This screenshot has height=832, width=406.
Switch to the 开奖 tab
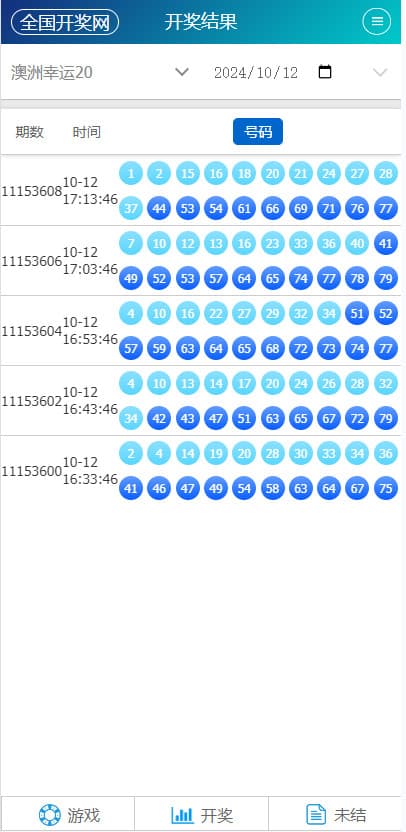click(202, 814)
